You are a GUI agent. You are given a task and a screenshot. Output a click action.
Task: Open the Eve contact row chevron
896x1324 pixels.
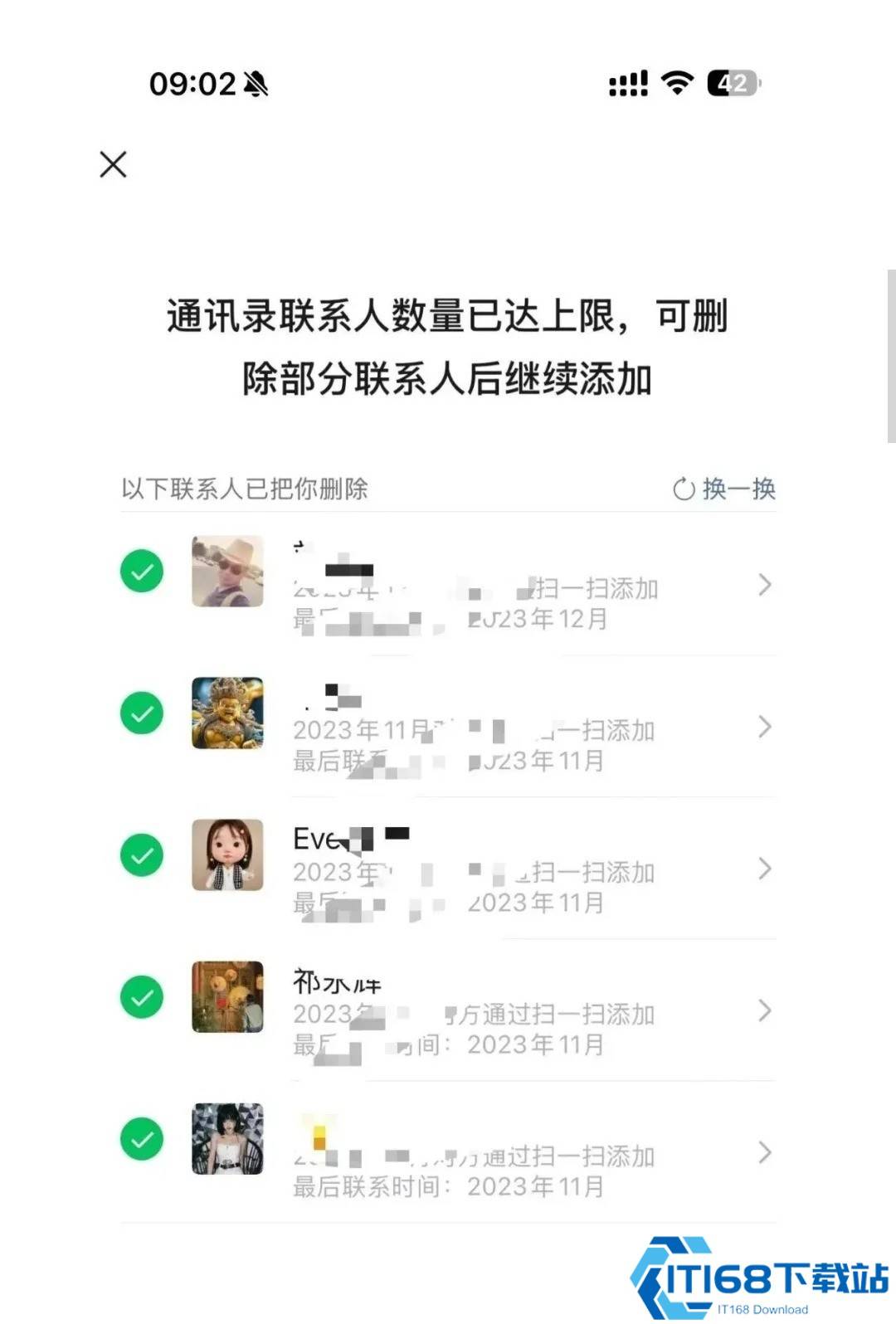(764, 869)
